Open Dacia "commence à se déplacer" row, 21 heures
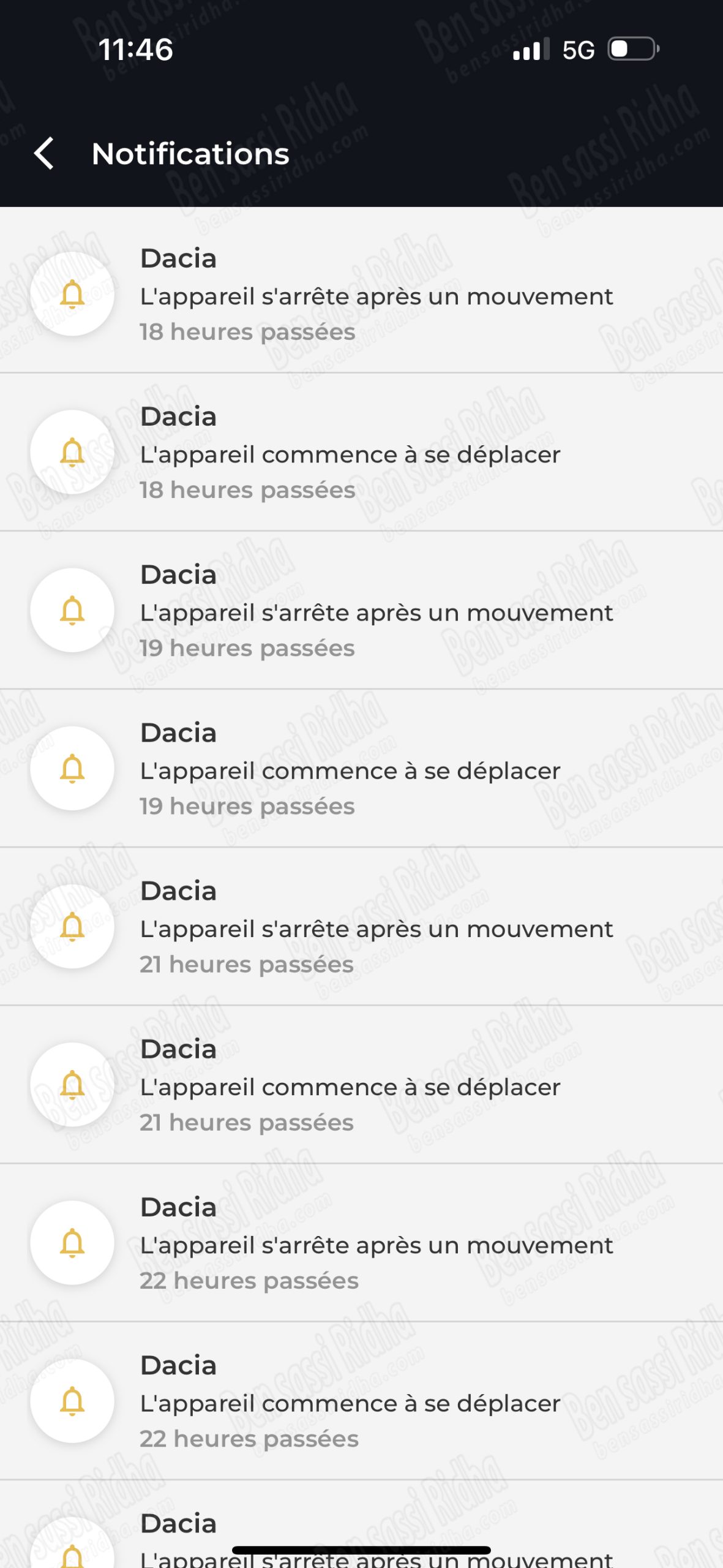 click(x=361, y=1085)
